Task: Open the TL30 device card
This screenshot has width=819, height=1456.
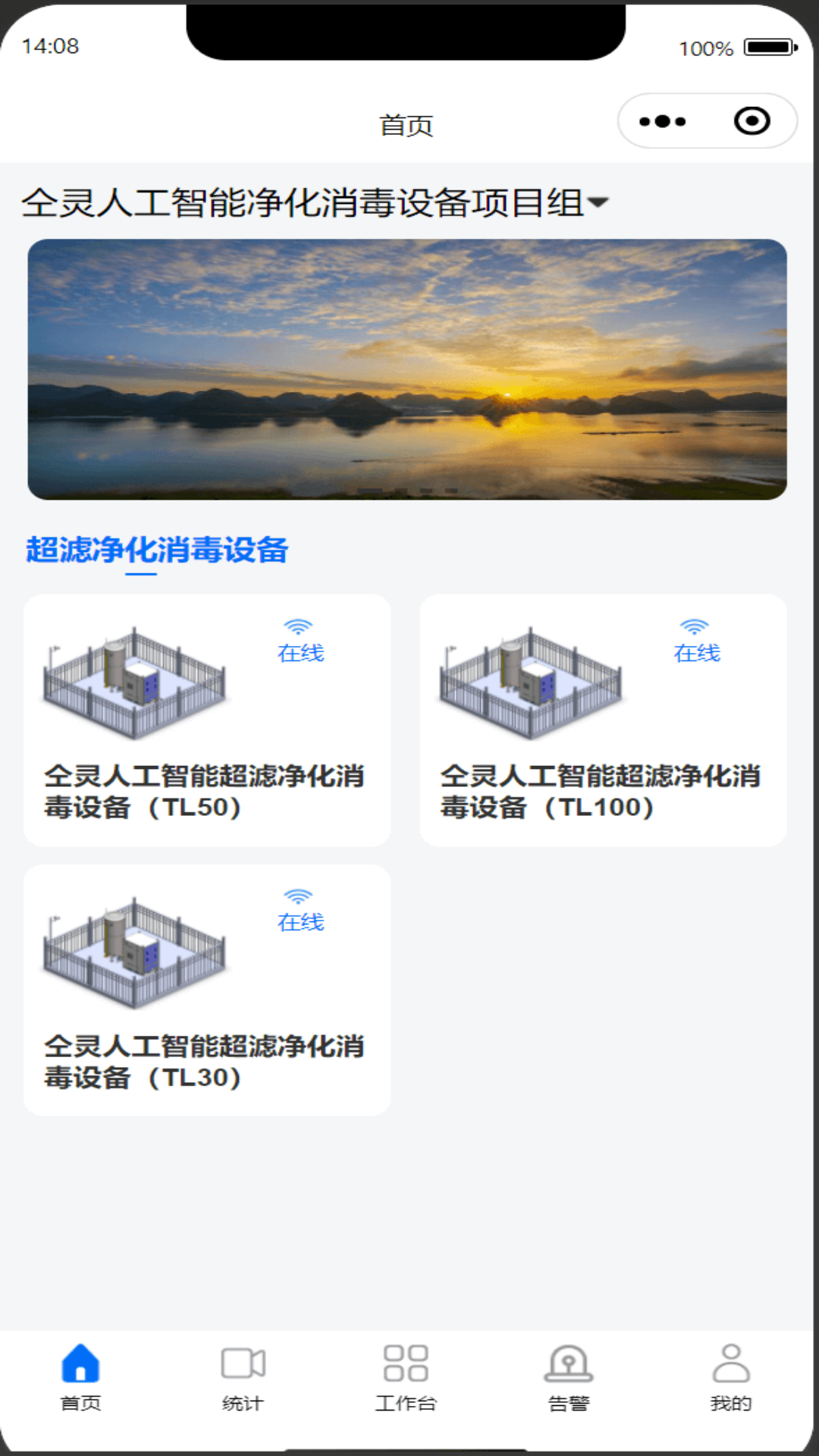Action: (x=207, y=990)
